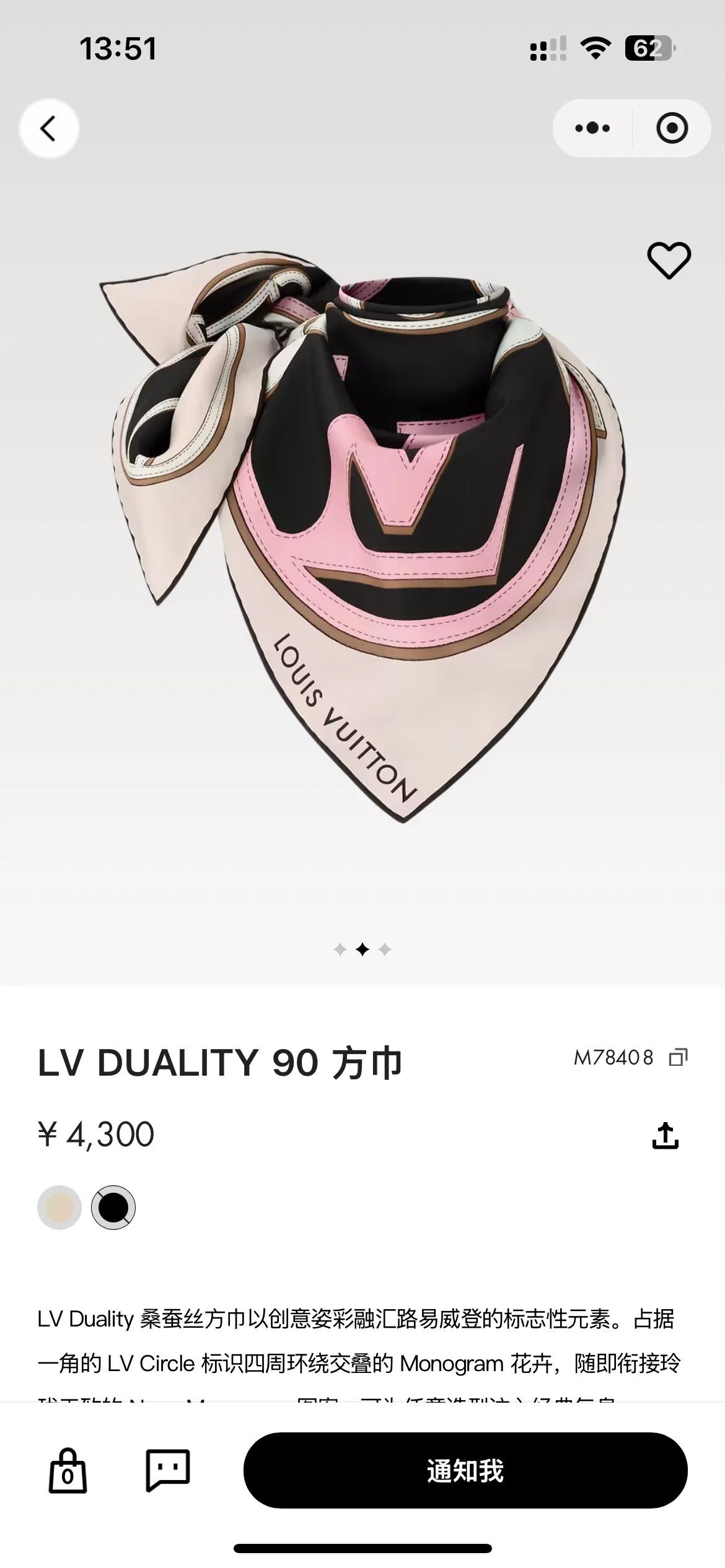
Task: Close the mini program via the circle icon
Action: pyautogui.click(x=672, y=128)
